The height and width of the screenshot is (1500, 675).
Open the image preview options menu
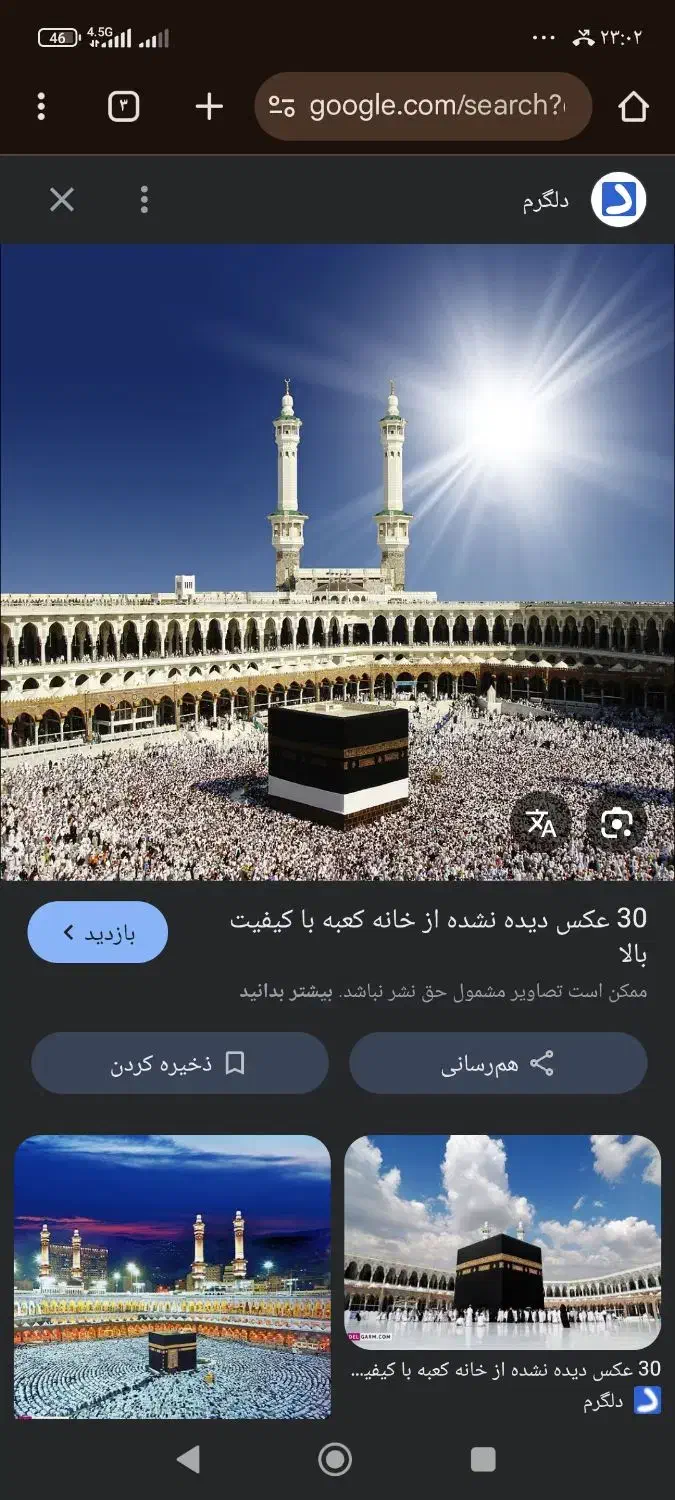click(144, 200)
